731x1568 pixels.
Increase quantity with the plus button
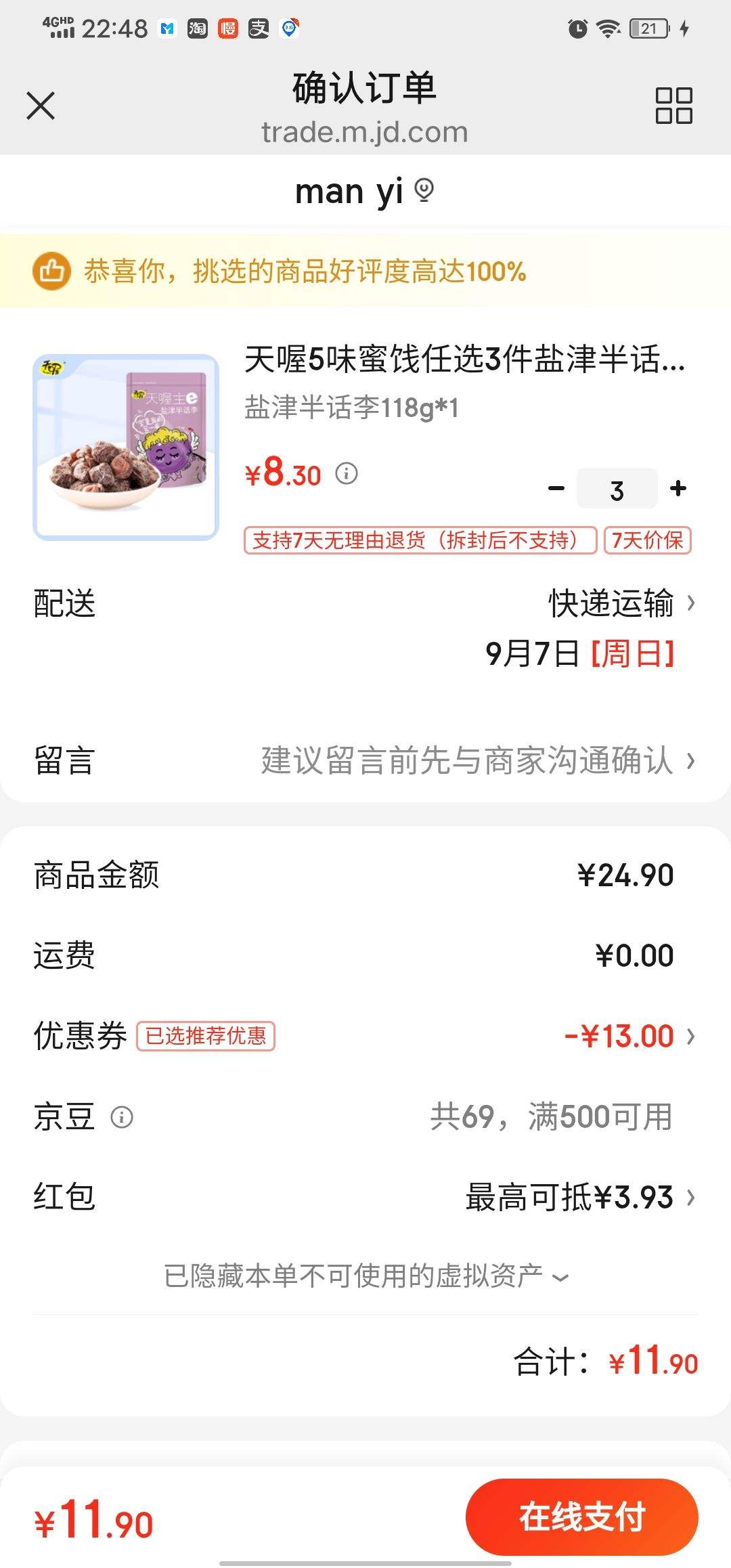pyautogui.click(x=677, y=487)
